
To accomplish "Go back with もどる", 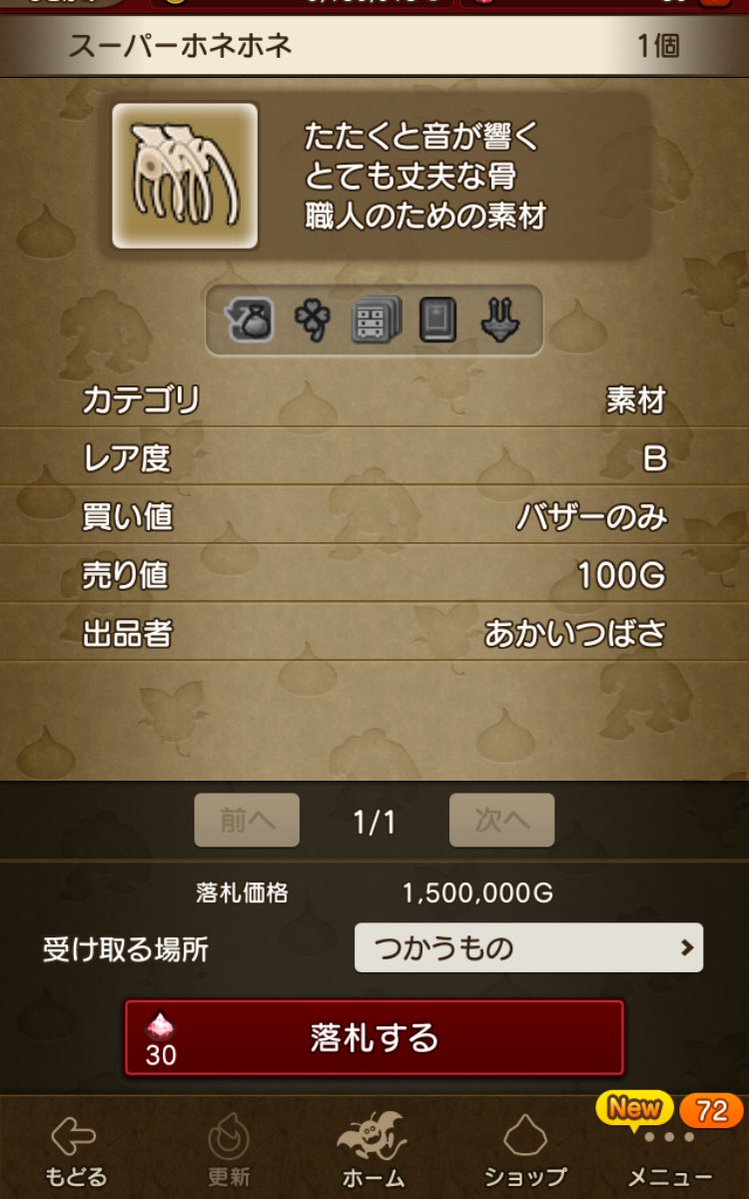I will click(75, 1149).
